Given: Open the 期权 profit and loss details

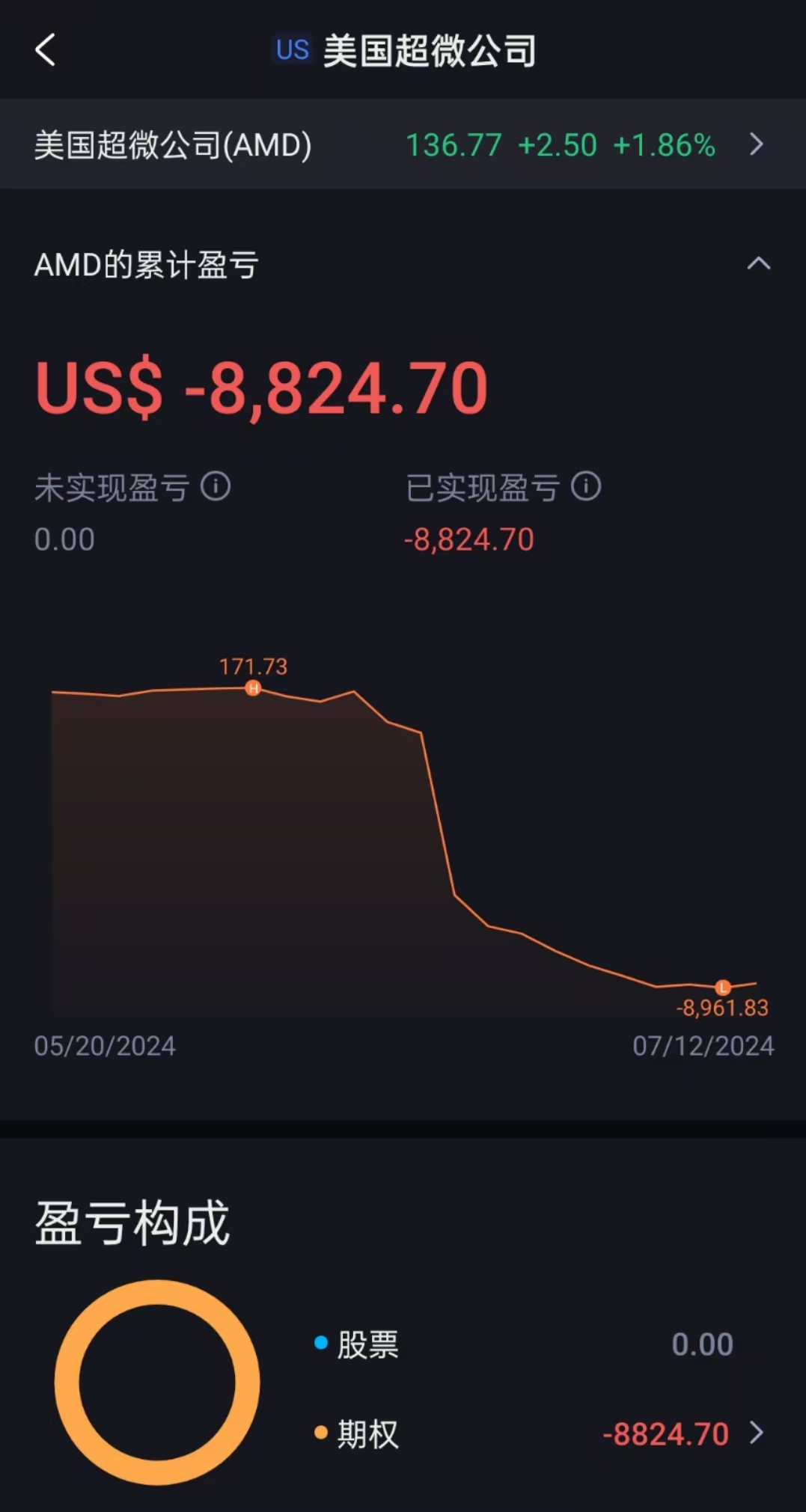Looking at the screenshot, I should [x=539, y=1433].
